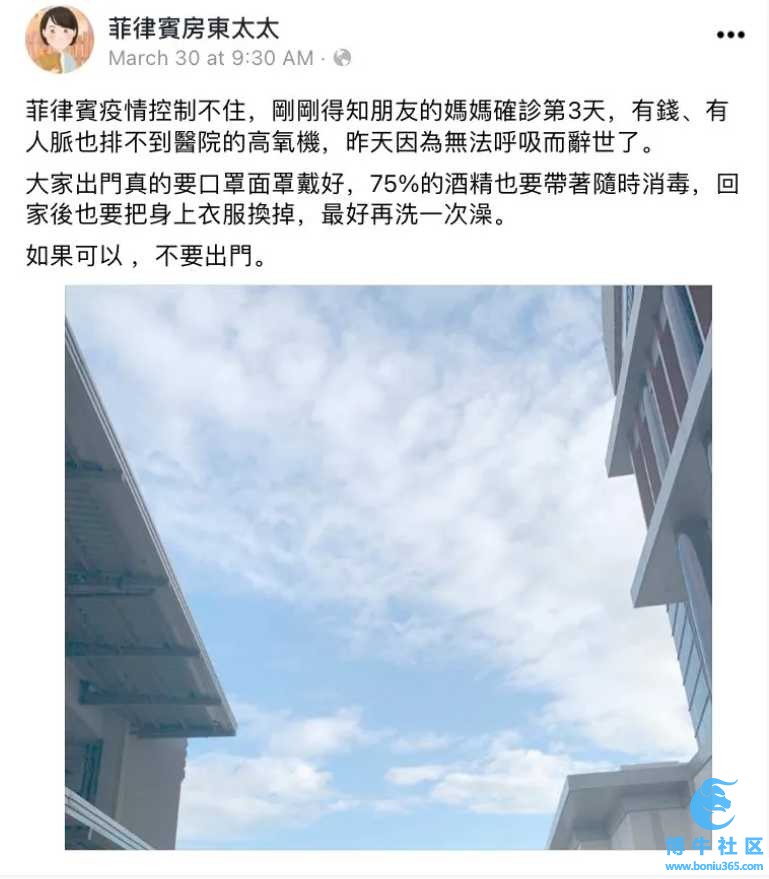Open 菲律賓房東太太 profile picture
The width and height of the screenshot is (769, 879).
[58, 39]
